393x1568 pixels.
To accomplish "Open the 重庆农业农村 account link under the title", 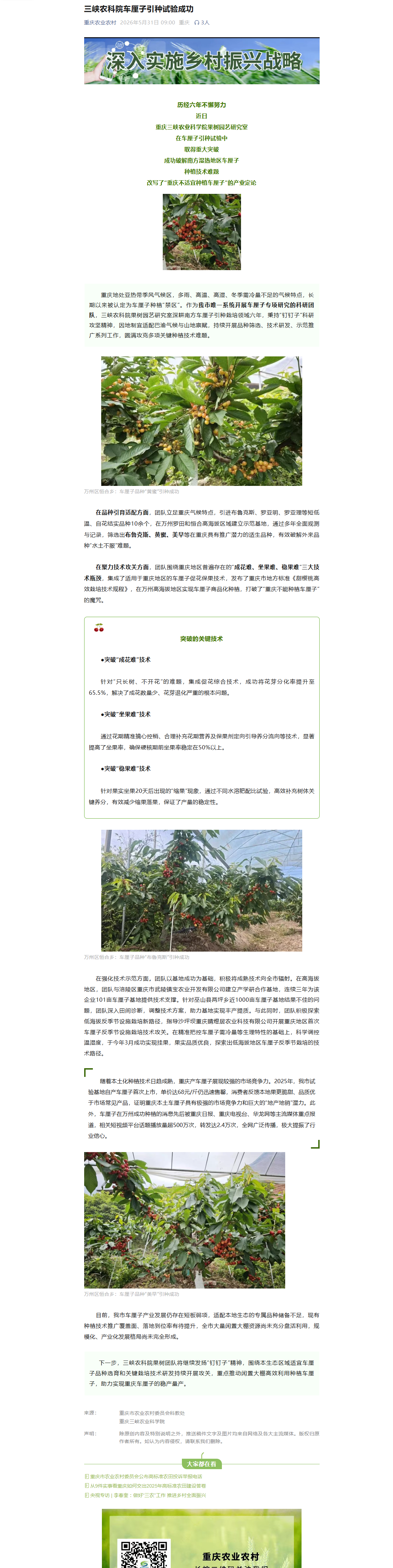I will tap(100, 23).
